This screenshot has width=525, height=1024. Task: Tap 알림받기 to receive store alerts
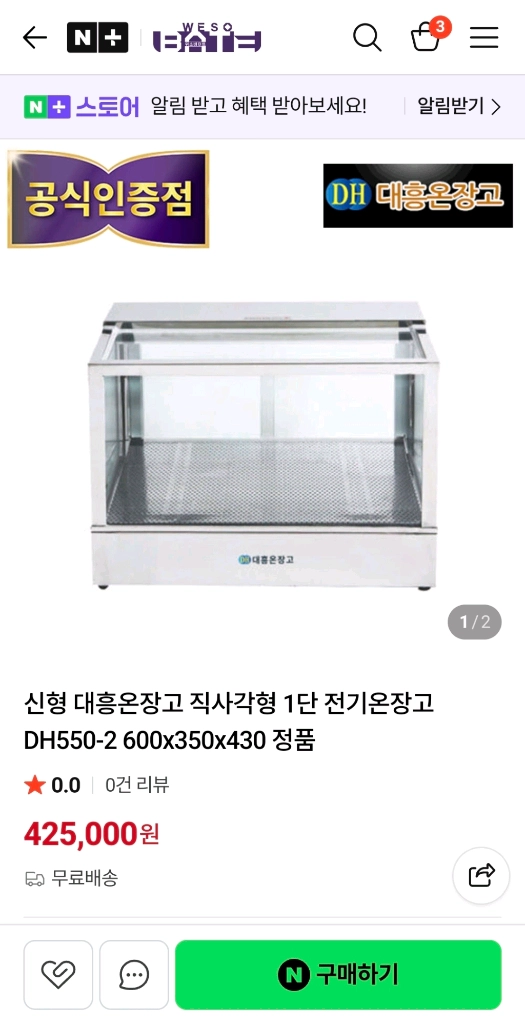[x=459, y=106]
